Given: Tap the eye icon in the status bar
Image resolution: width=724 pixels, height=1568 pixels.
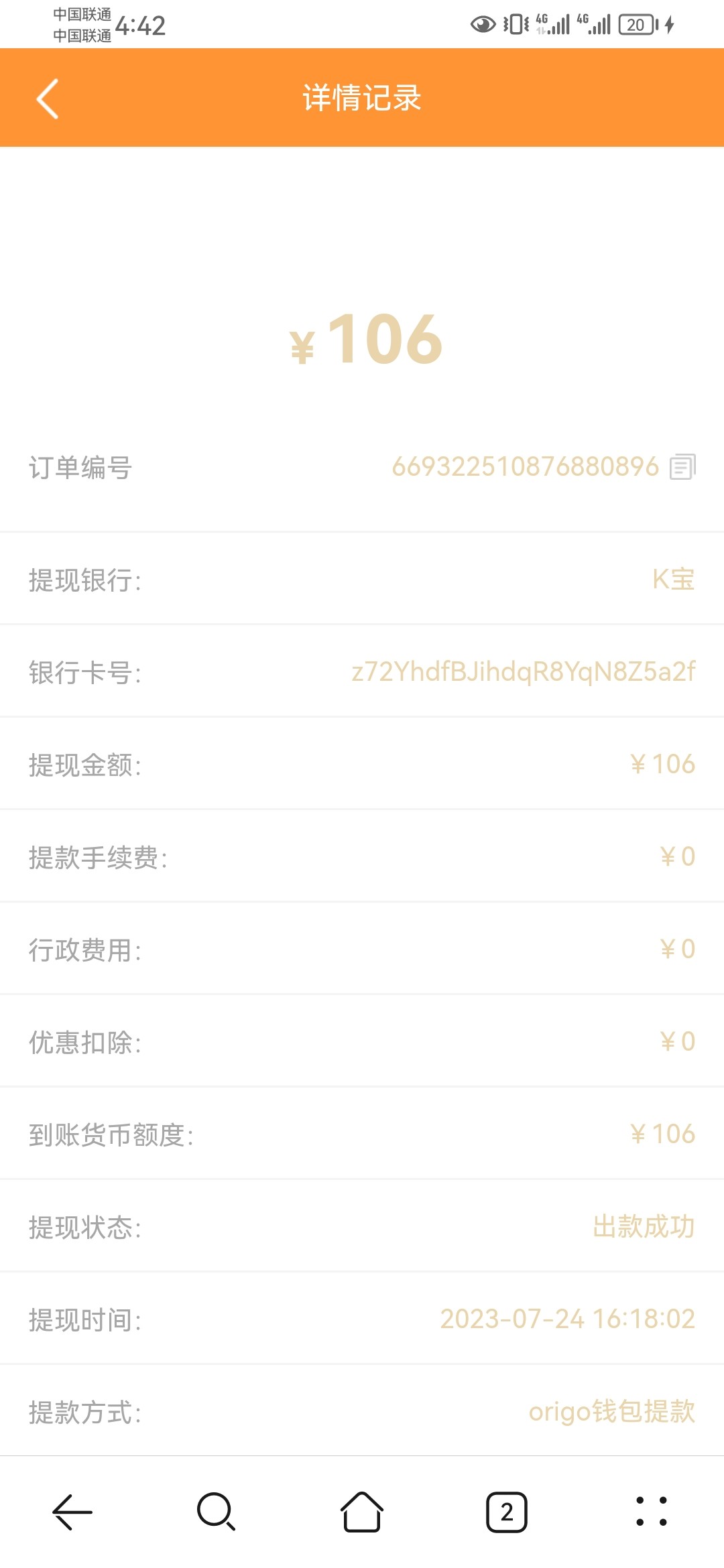Looking at the screenshot, I should click(x=482, y=24).
